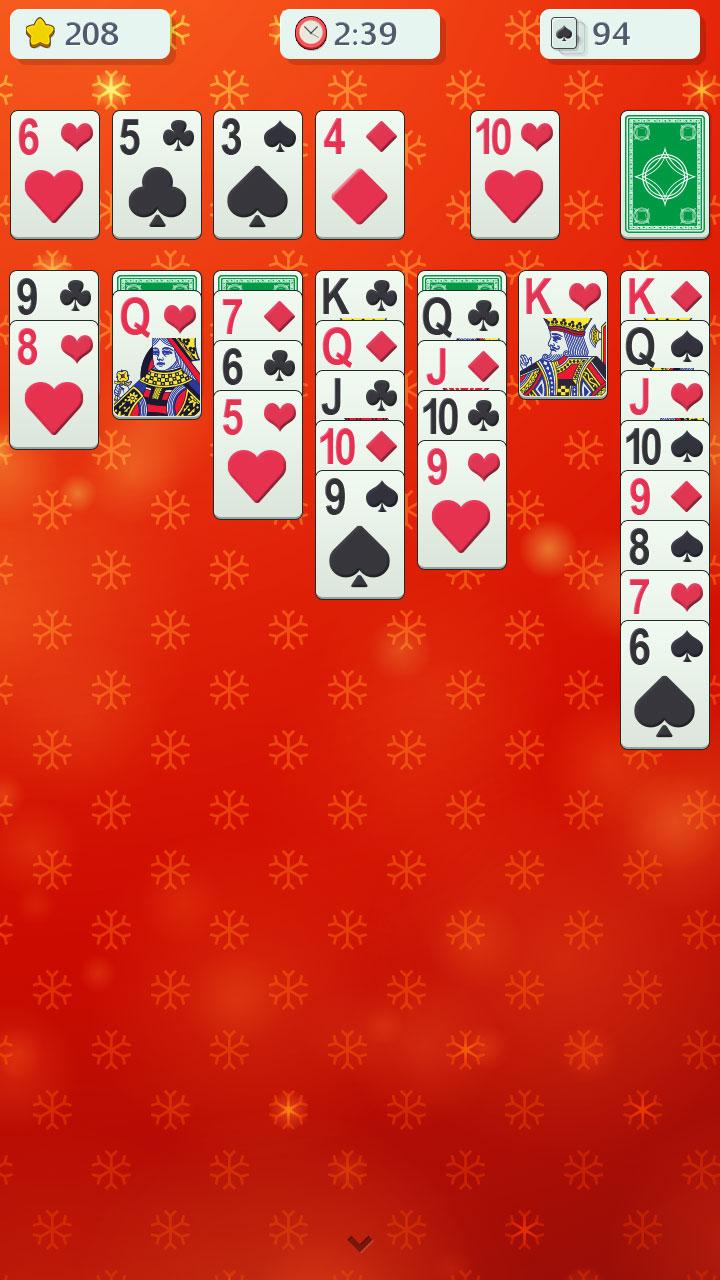Click the star score icon
720x1280 pixels.
(38, 32)
